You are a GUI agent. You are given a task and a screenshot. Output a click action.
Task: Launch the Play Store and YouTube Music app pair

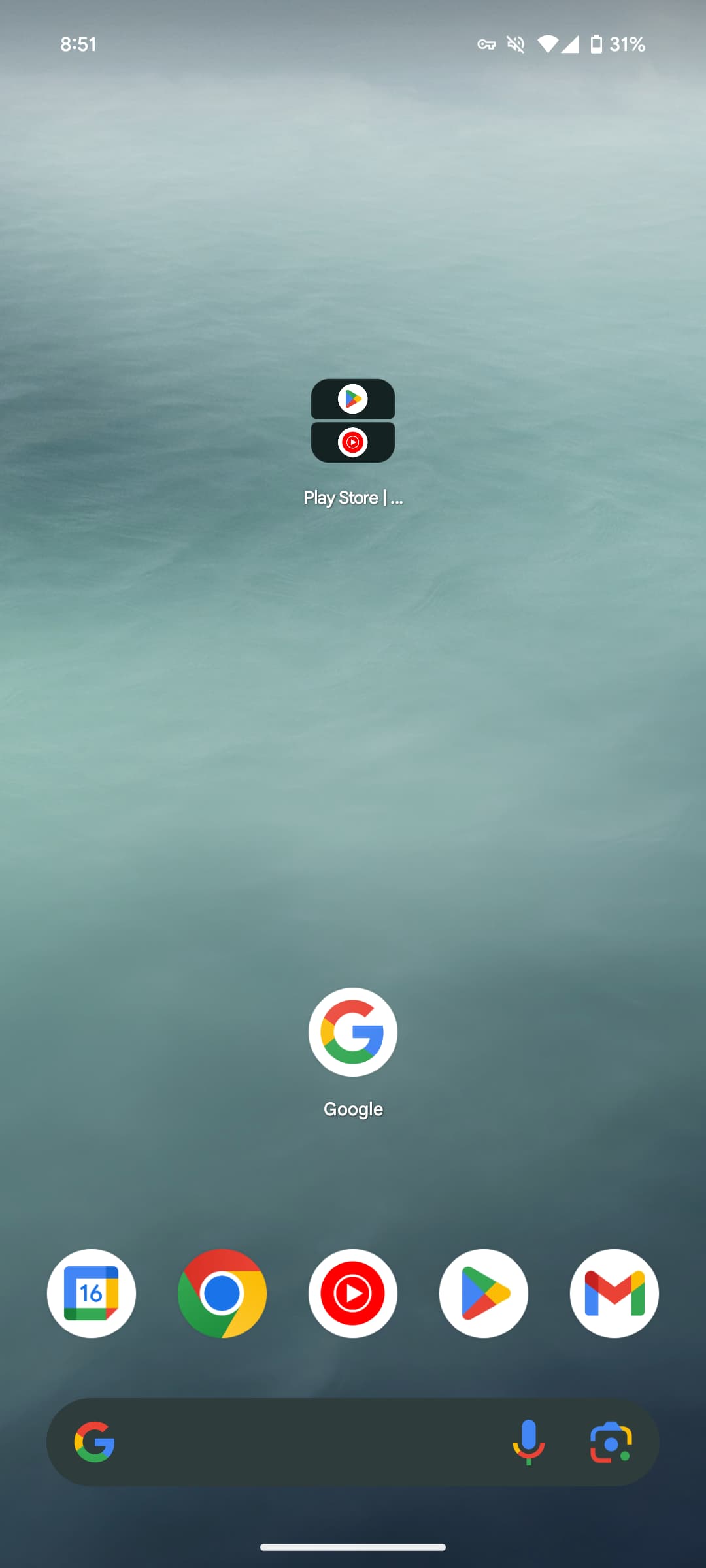(352, 421)
